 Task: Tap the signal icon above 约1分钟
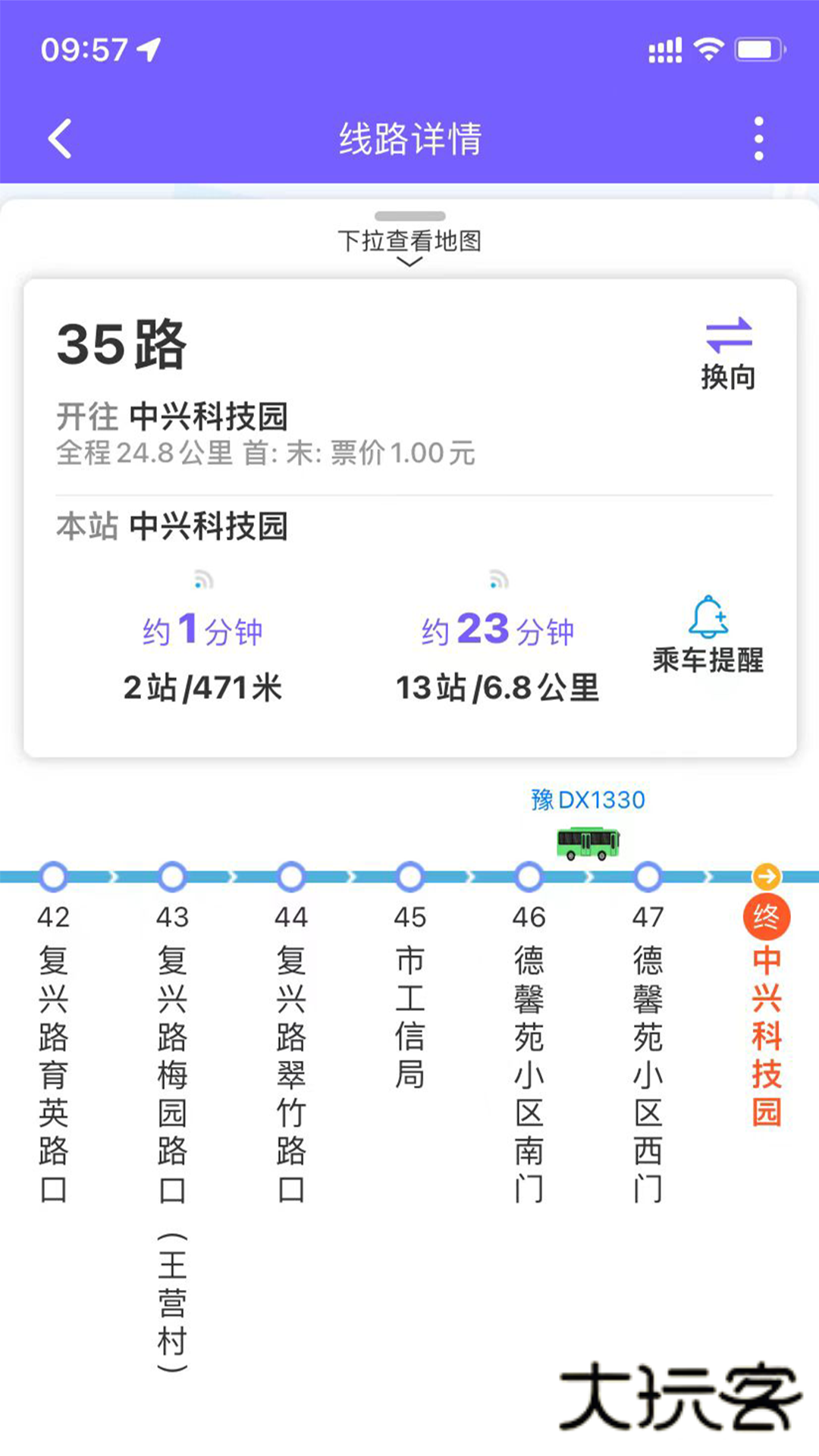[x=201, y=580]
